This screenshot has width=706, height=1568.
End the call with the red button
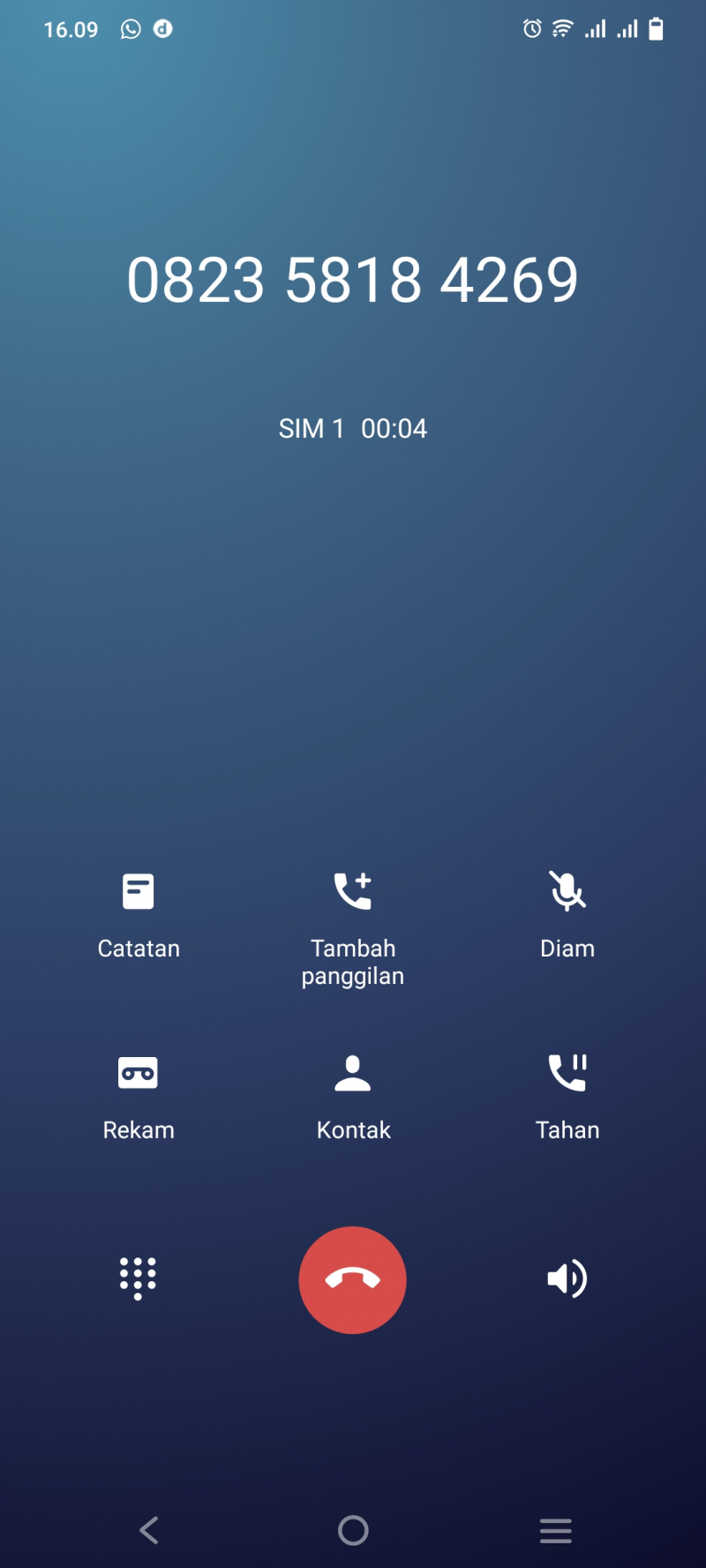[353, 1279]
